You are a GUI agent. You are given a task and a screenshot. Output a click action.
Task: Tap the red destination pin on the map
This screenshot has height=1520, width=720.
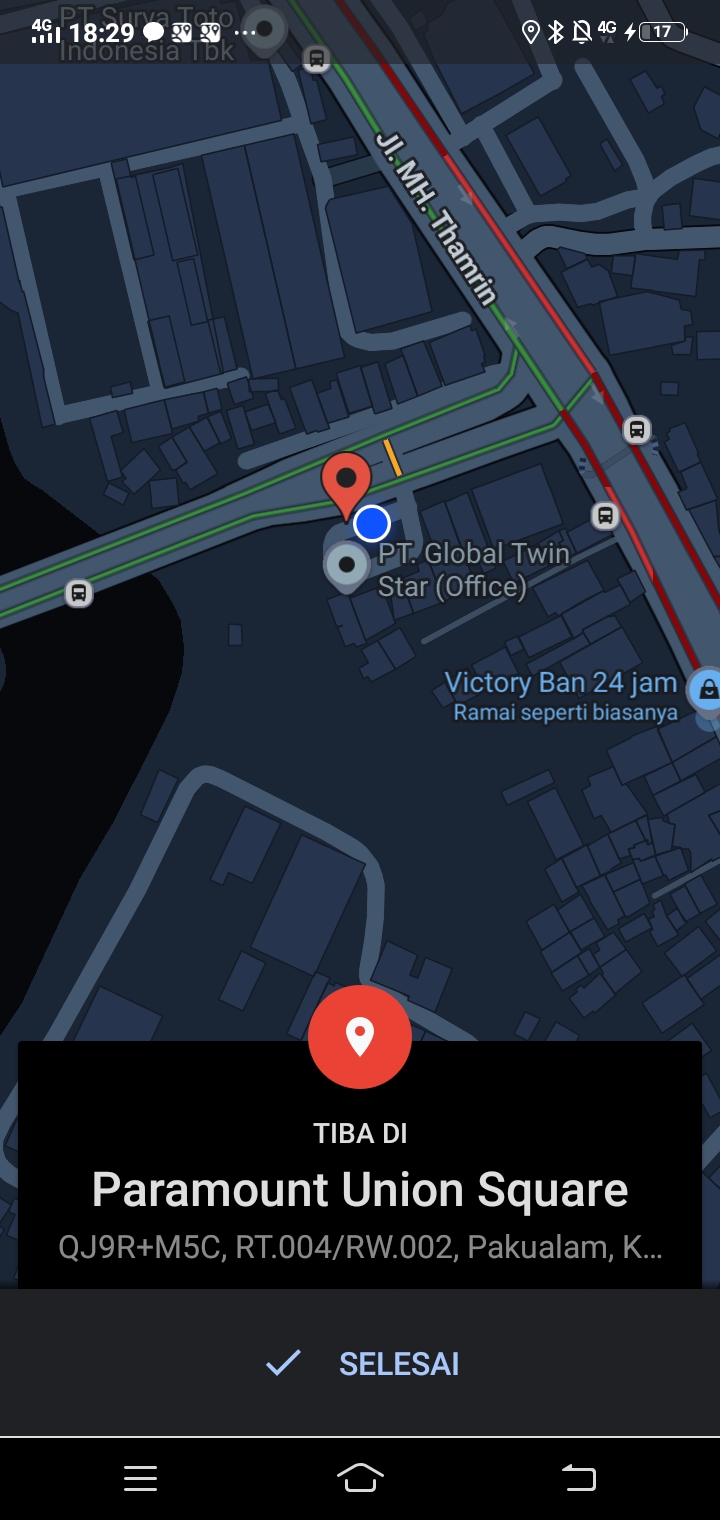(346, 481)
